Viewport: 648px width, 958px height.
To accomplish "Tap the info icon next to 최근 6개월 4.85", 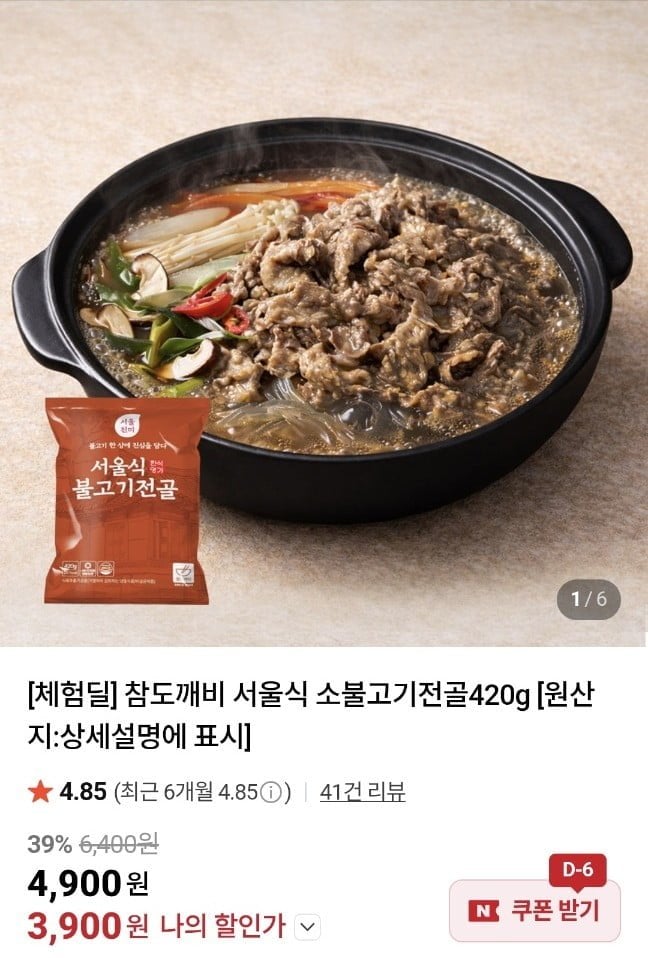I will 270,793.
